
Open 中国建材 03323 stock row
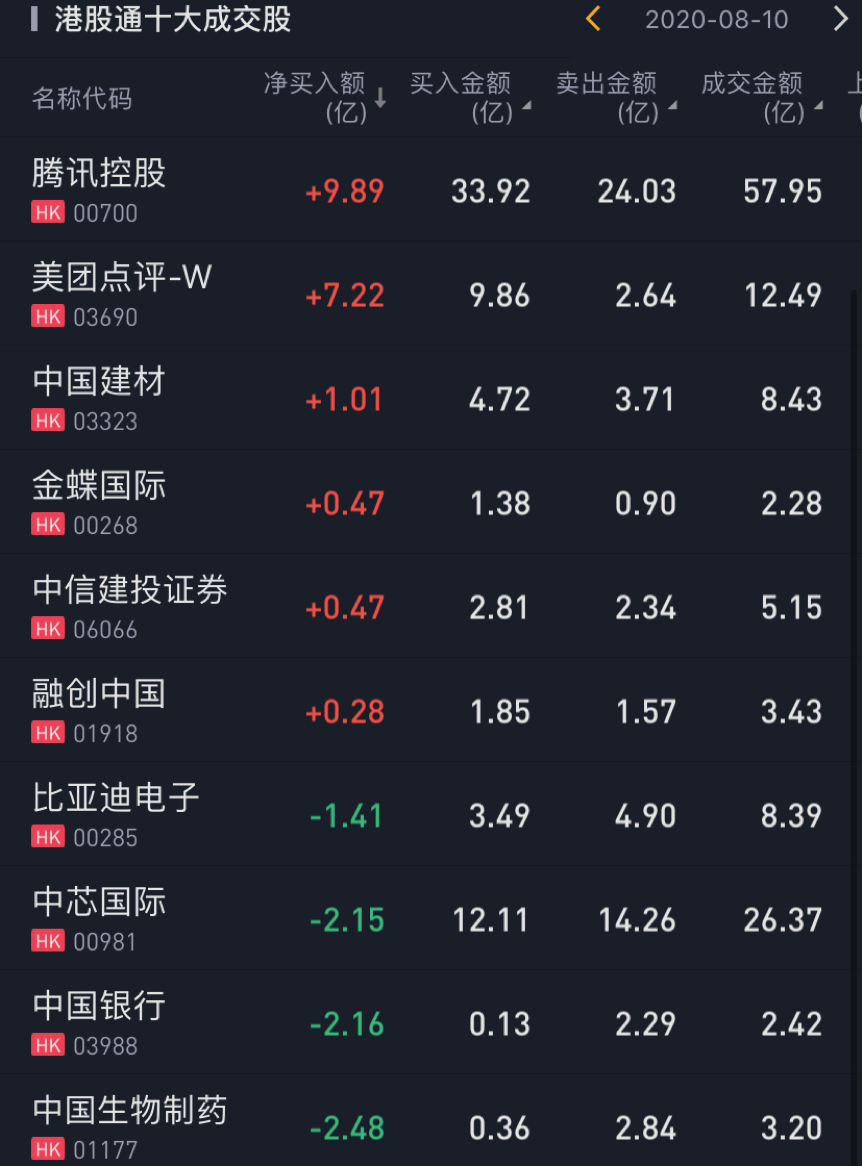tap(99, 397)
